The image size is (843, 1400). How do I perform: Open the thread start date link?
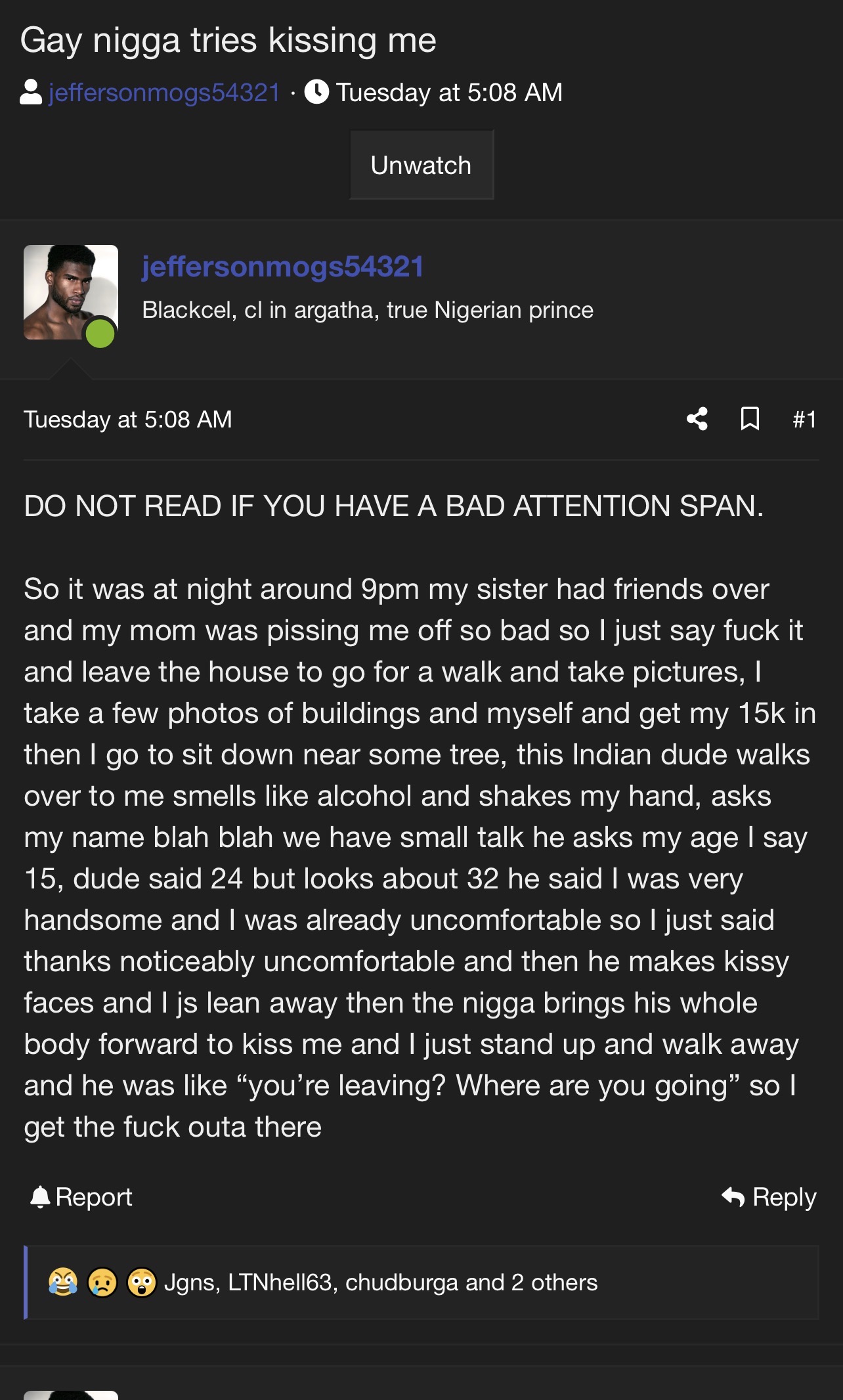pyautogui.click(x=449, y=93)
